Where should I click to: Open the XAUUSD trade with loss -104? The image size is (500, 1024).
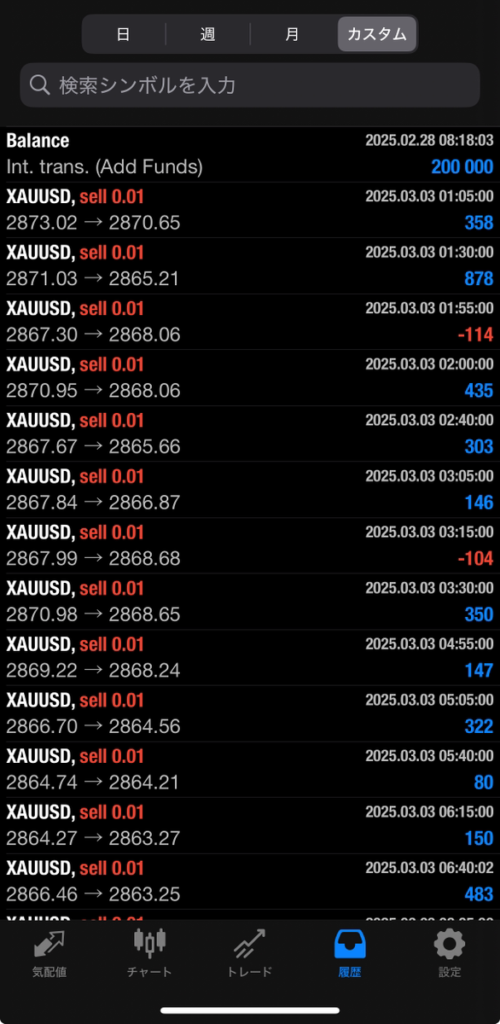[250, 546]
